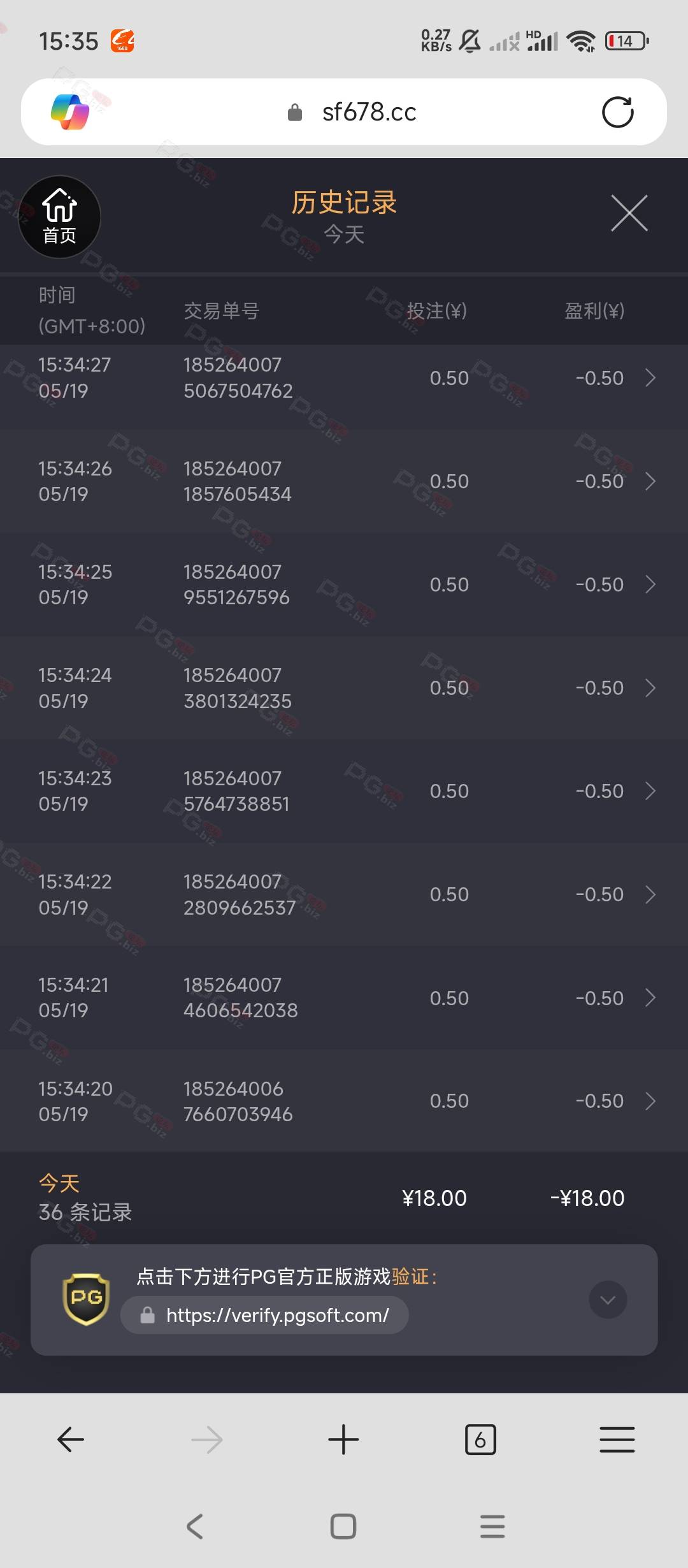Open the record from 15:34:27

coord(344,378)
